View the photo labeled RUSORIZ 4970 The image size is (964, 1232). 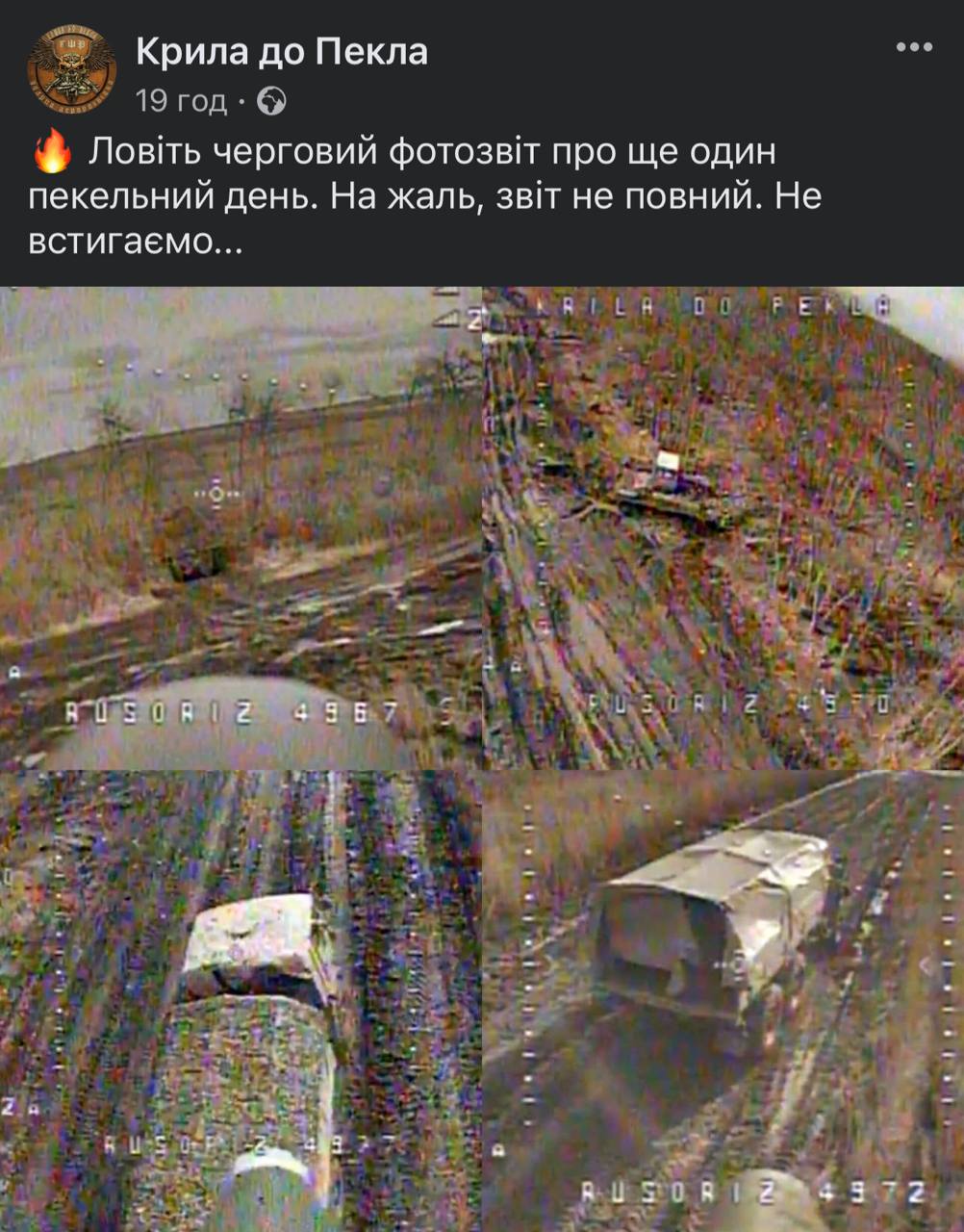tap(723, 527)
